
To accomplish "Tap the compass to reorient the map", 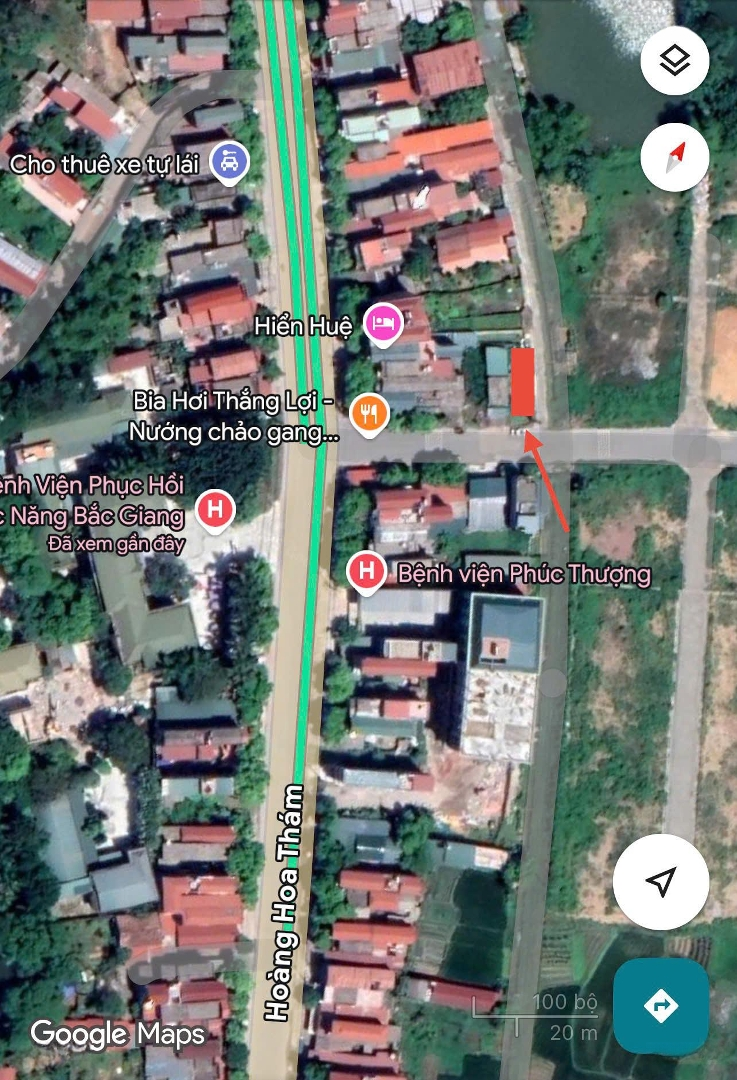I will pos(675,157).
